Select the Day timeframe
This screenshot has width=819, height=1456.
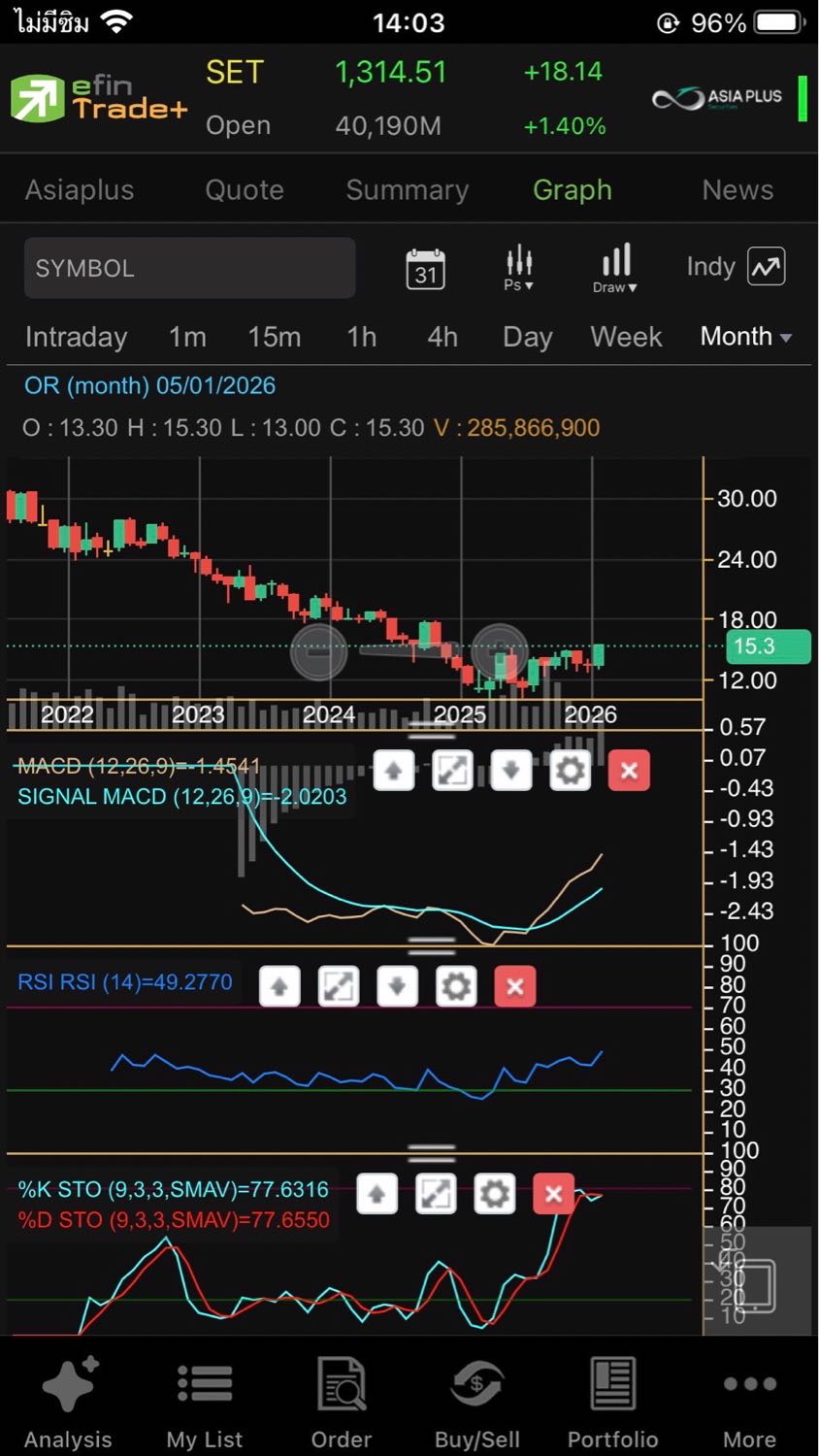pyautogui.click(x=527, y=337)
